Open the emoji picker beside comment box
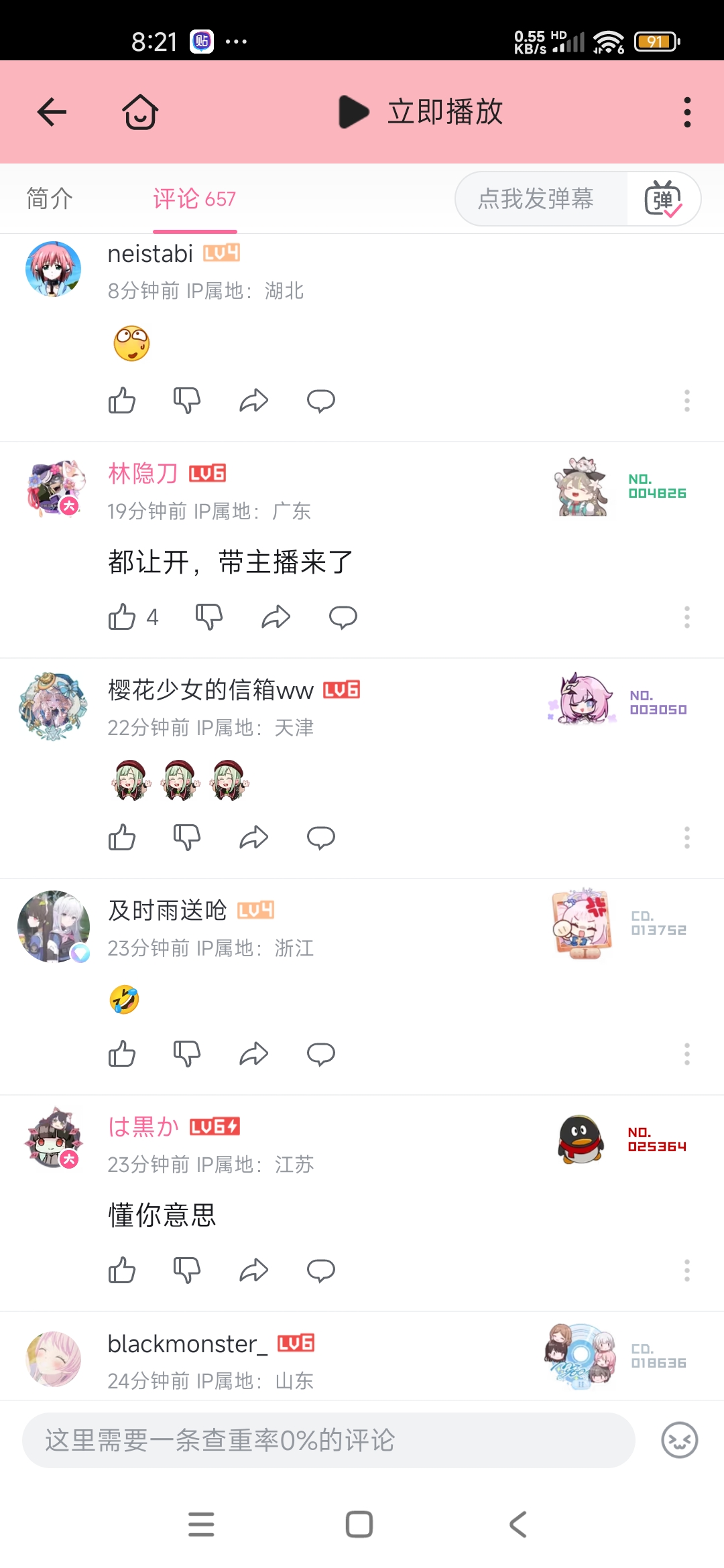 click(x=679, y=1441)
